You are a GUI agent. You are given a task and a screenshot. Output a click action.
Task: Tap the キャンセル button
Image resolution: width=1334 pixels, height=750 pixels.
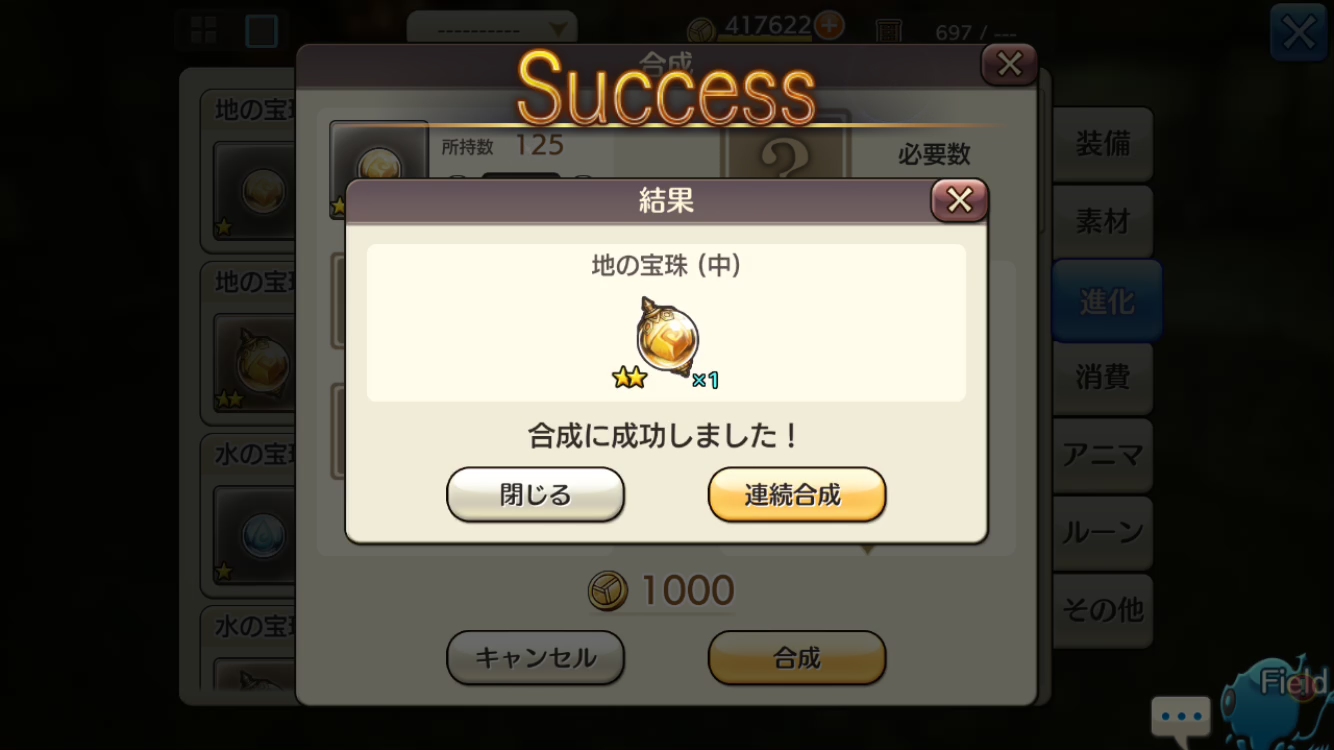[535, 658]
